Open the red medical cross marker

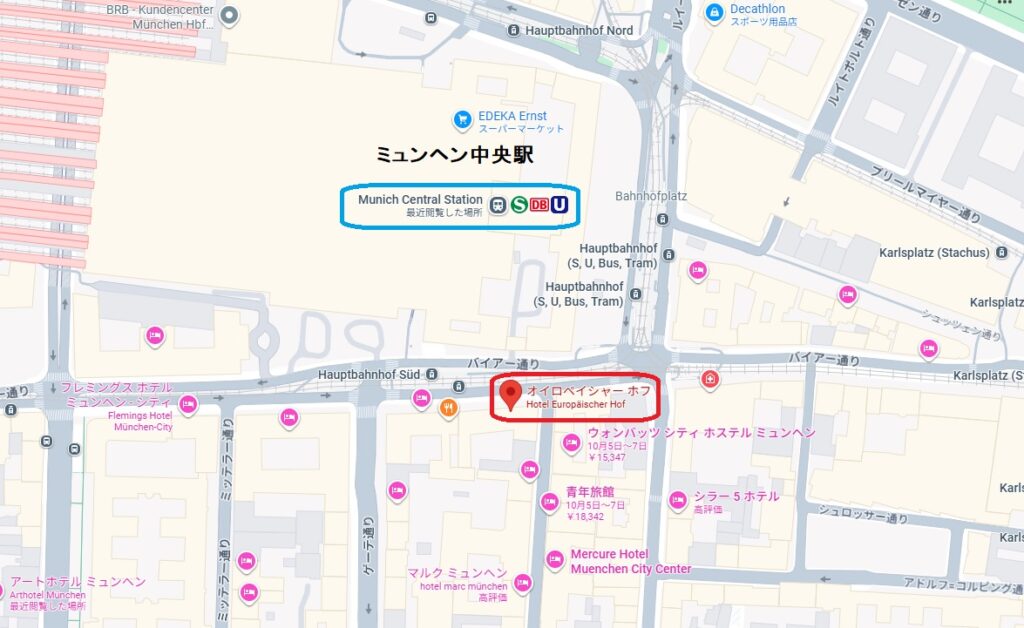coord(710,380)
